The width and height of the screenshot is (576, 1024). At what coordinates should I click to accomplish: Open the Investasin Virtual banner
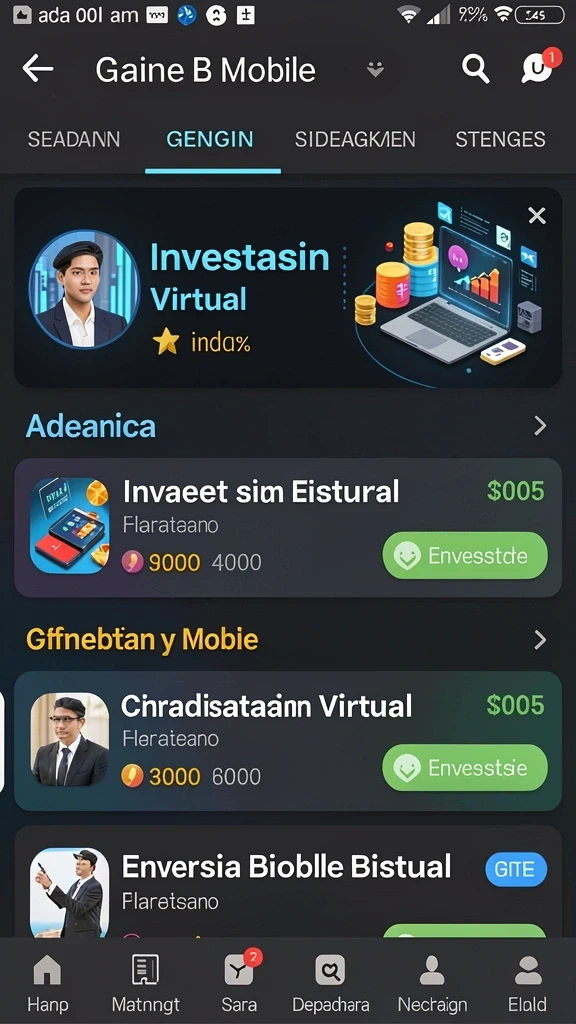[288, 288]
